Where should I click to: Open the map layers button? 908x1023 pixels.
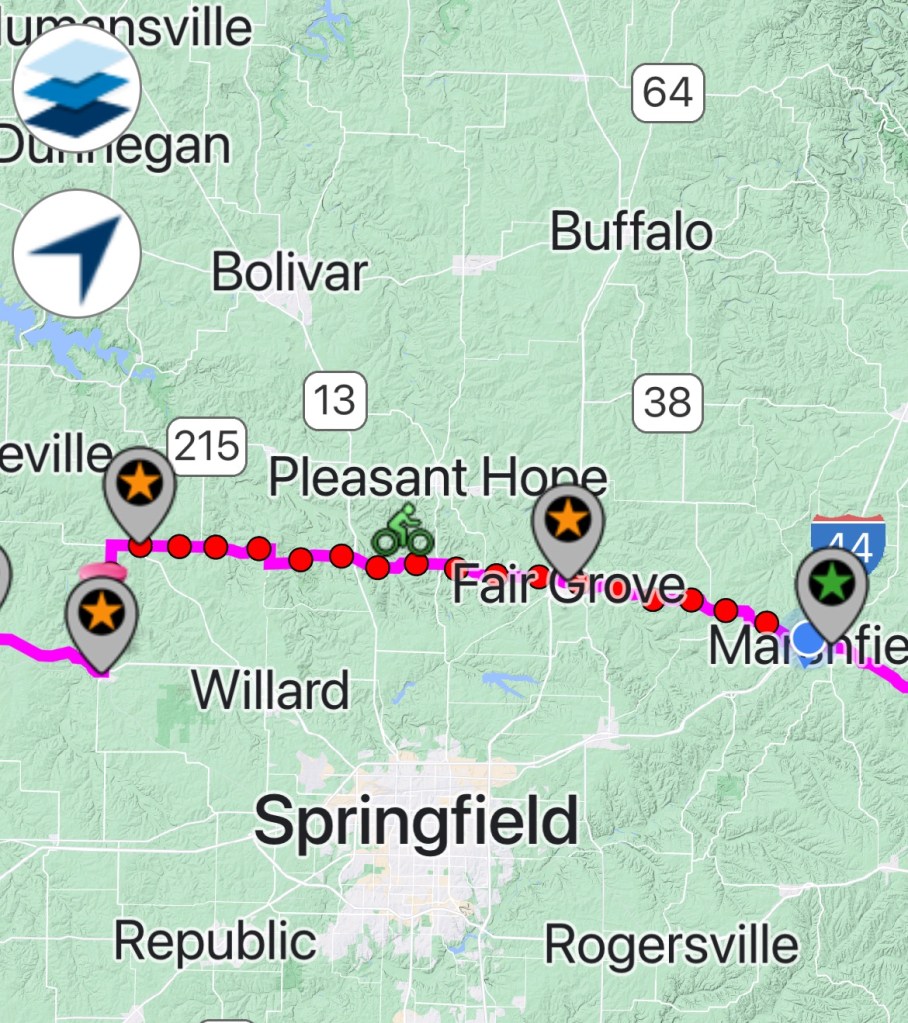point(76,89)
